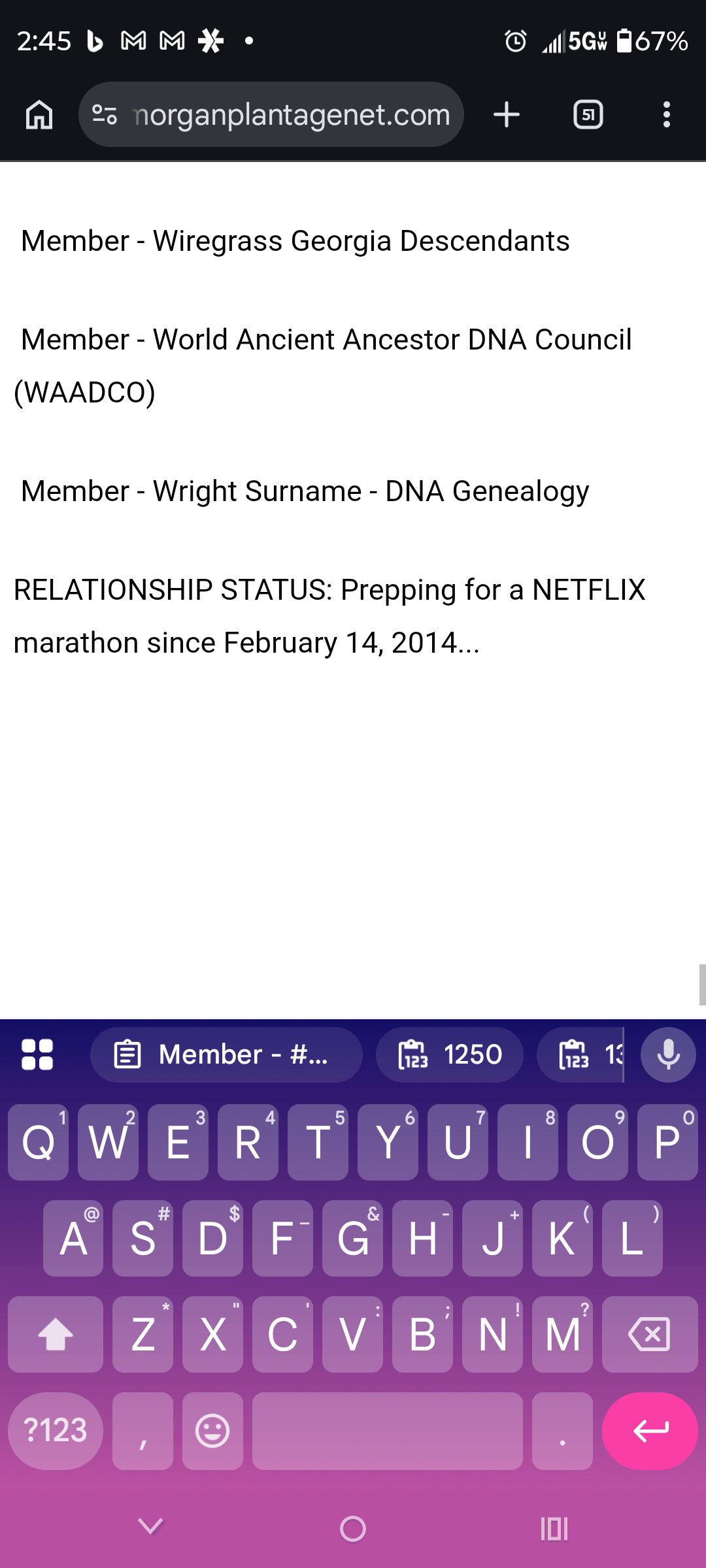Screen dimensions: 706x1568
Task: Tap the Home icon beside address bar
Action: tap(37, 114)
